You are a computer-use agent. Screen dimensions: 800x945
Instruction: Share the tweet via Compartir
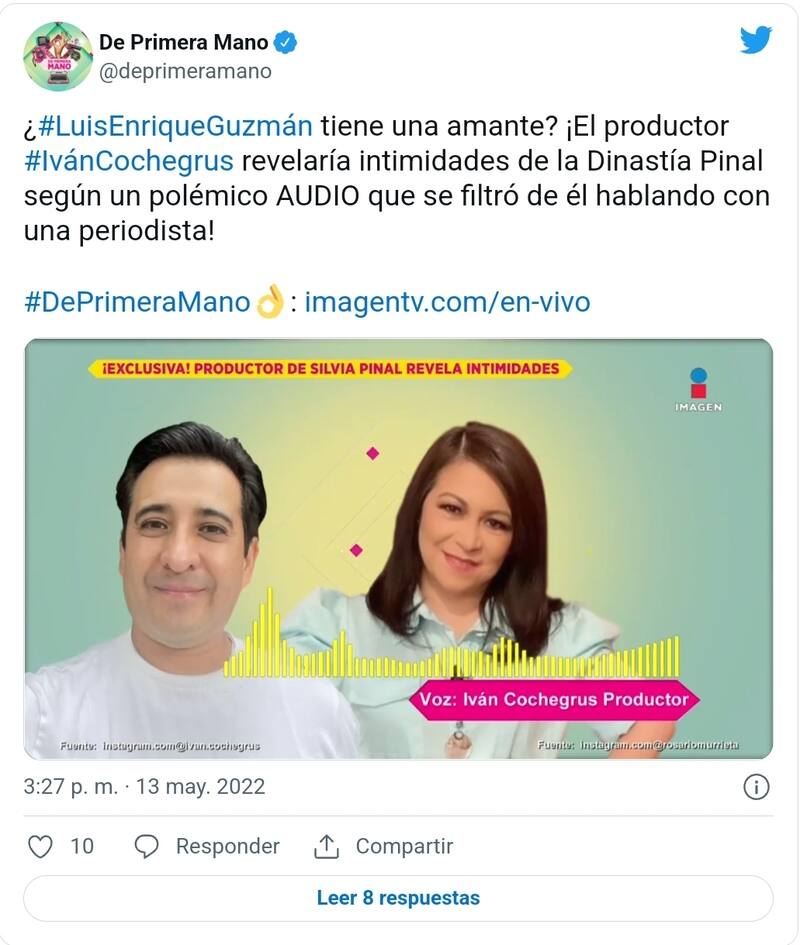coord(384,846)
